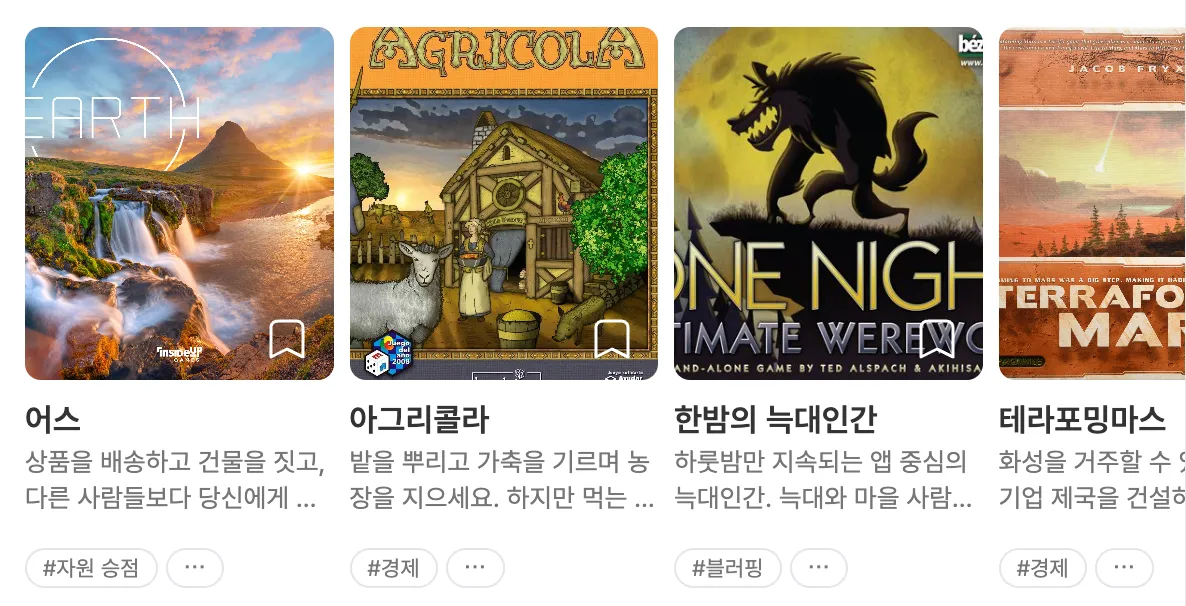1186x606 pixels.
Task: Show more tags for 한밤의 늑대인간
Action: pyautogui.click(x=819, y=568)
